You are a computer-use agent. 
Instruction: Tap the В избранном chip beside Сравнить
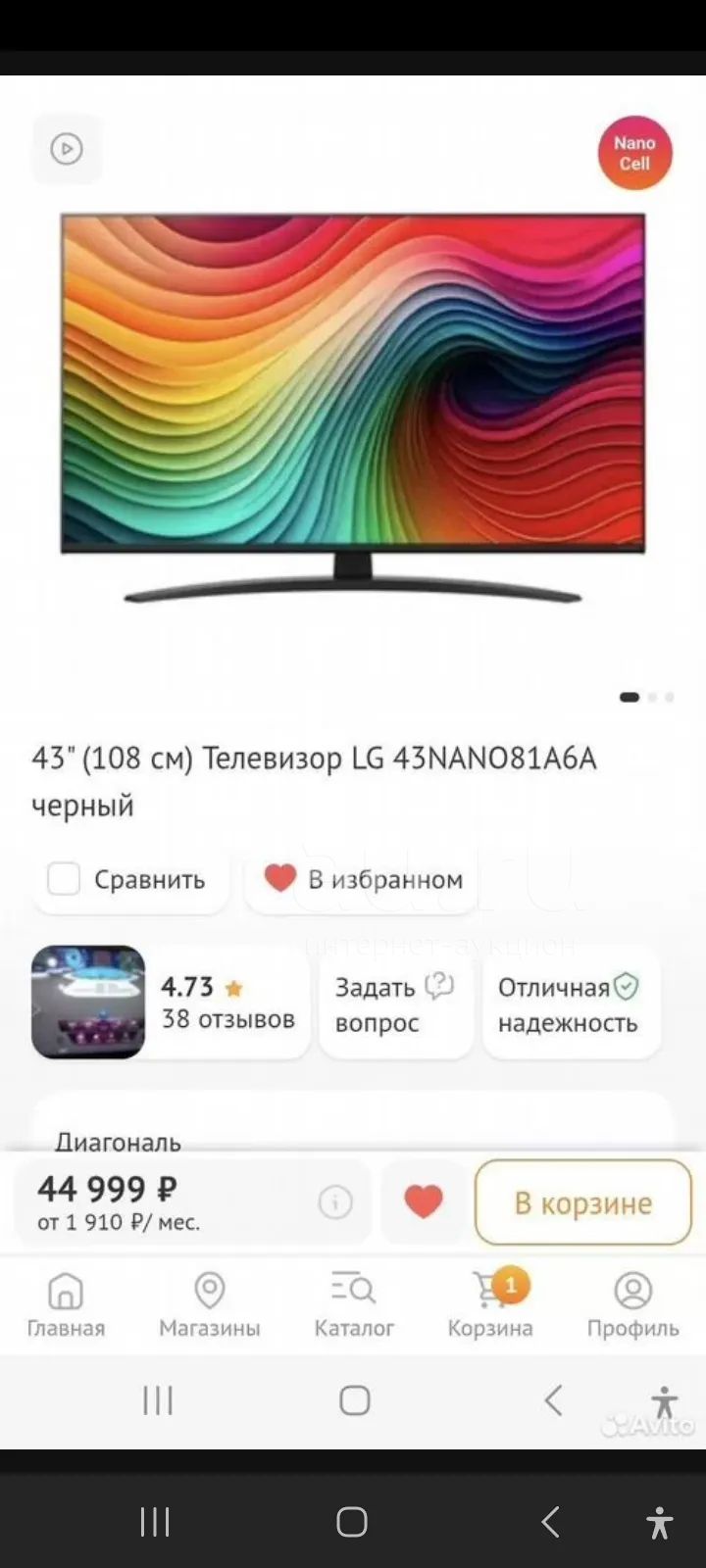pos(362,879)
